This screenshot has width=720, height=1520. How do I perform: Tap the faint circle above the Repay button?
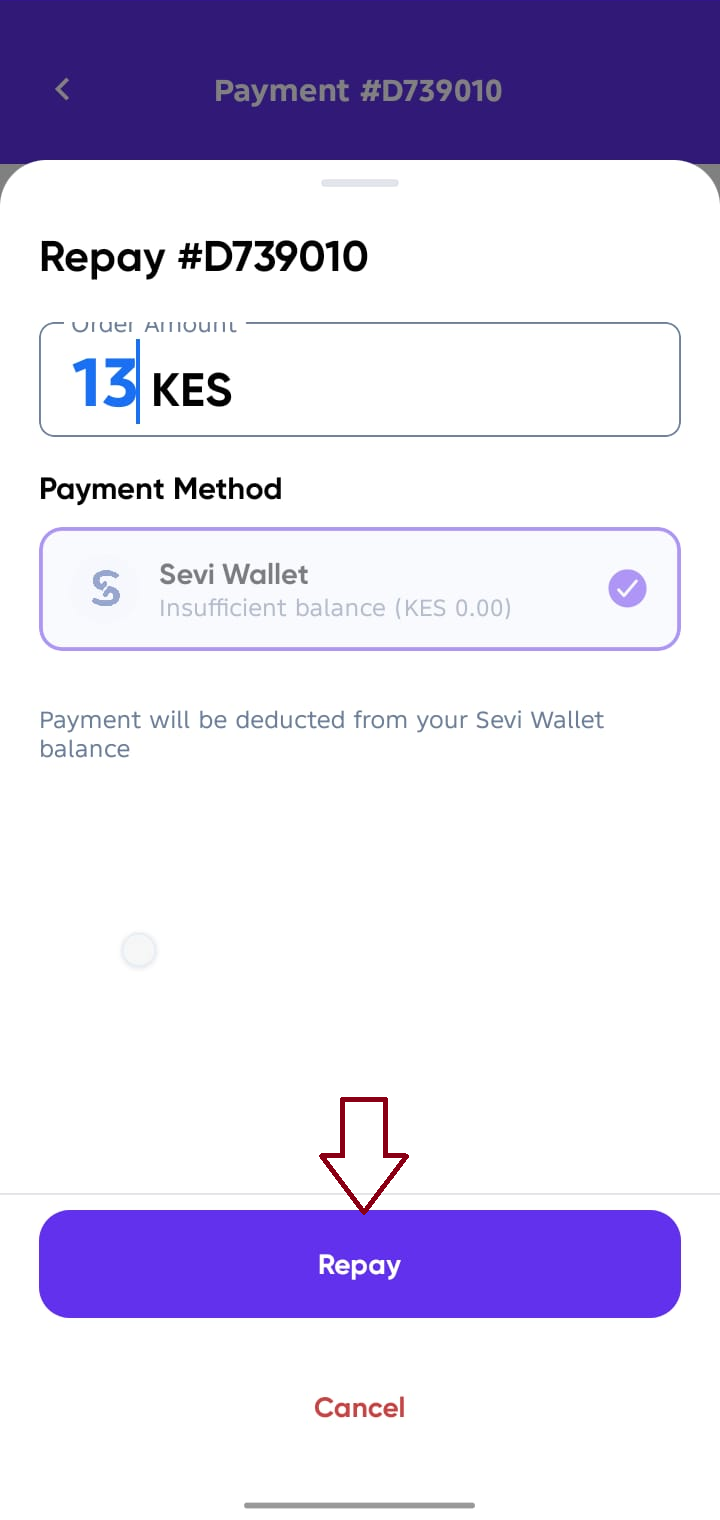(139, 950)
